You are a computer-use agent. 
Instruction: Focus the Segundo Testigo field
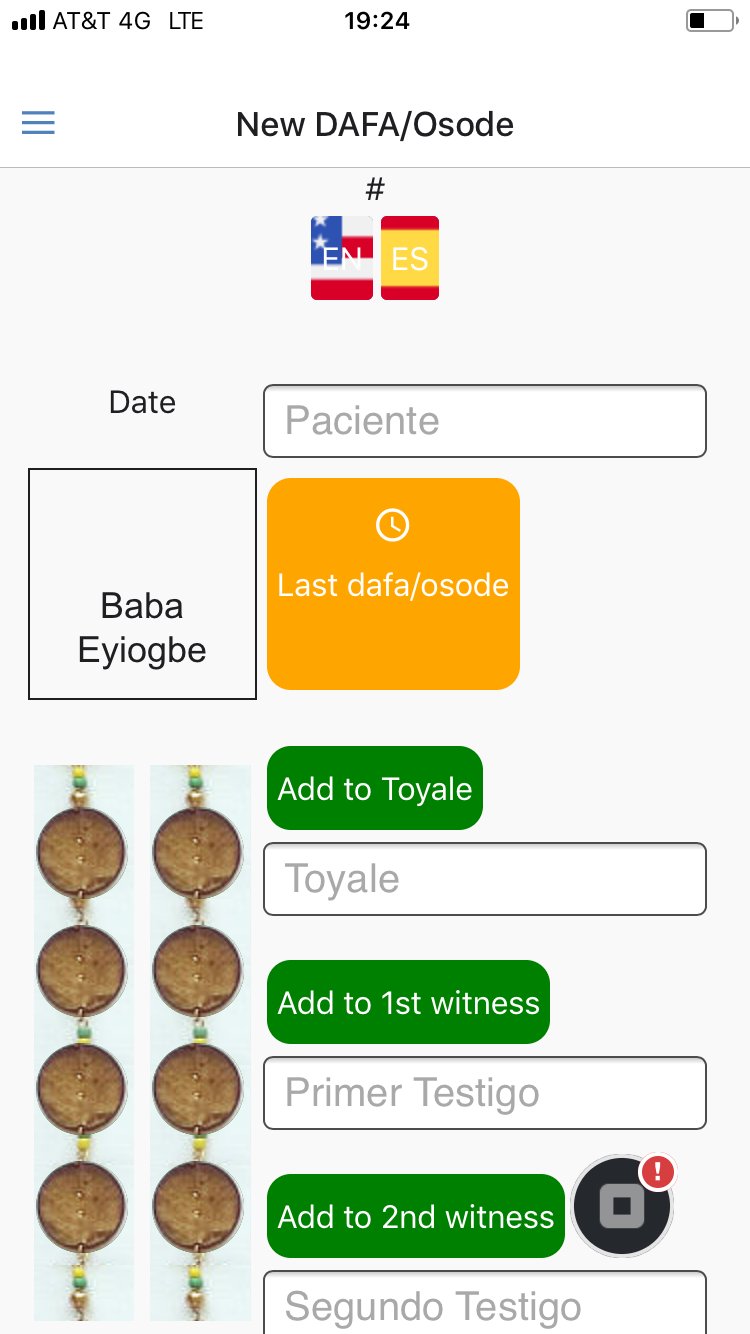[485, 1304]
